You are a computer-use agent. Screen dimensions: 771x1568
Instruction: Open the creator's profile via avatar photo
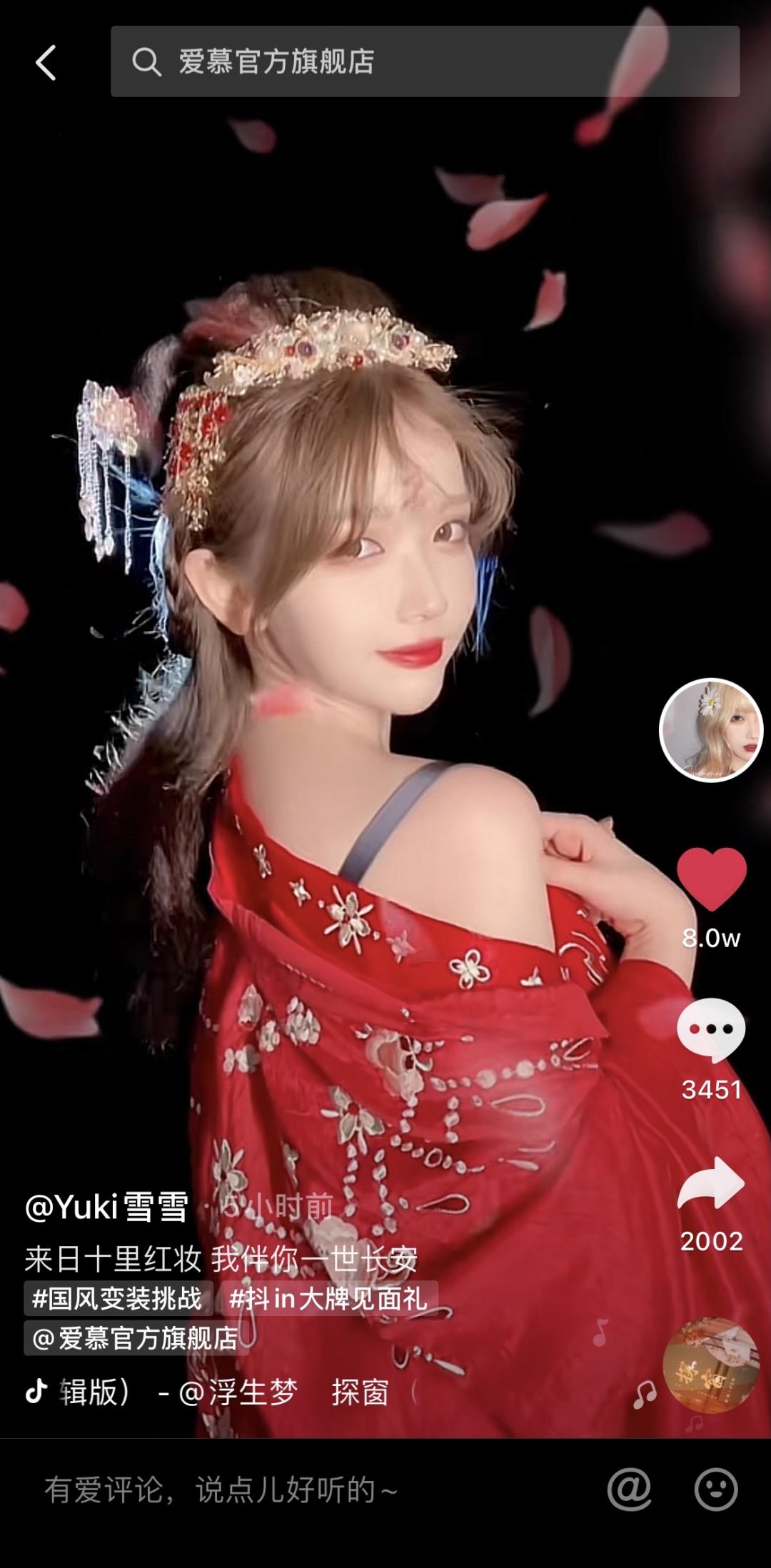(714, 729)
